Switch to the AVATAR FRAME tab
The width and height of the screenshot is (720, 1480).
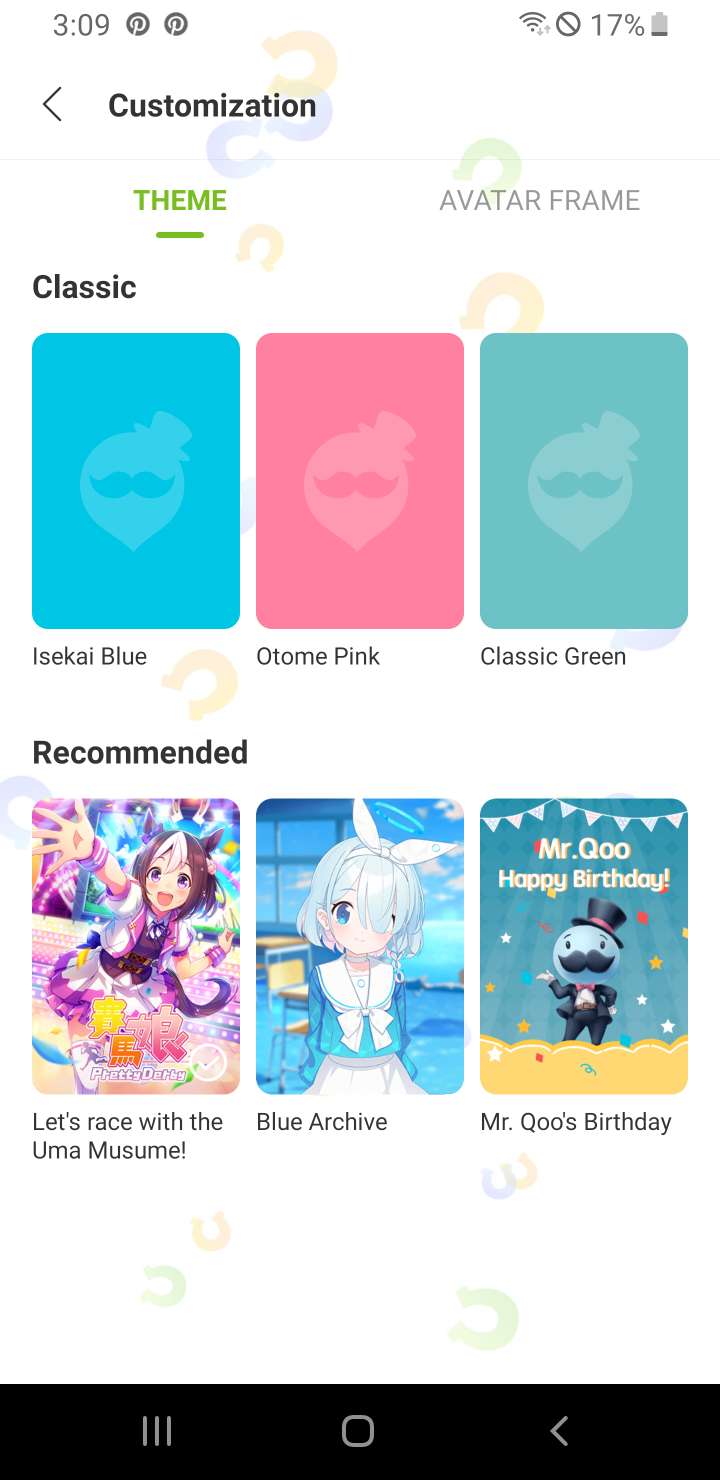coord(540,200)
